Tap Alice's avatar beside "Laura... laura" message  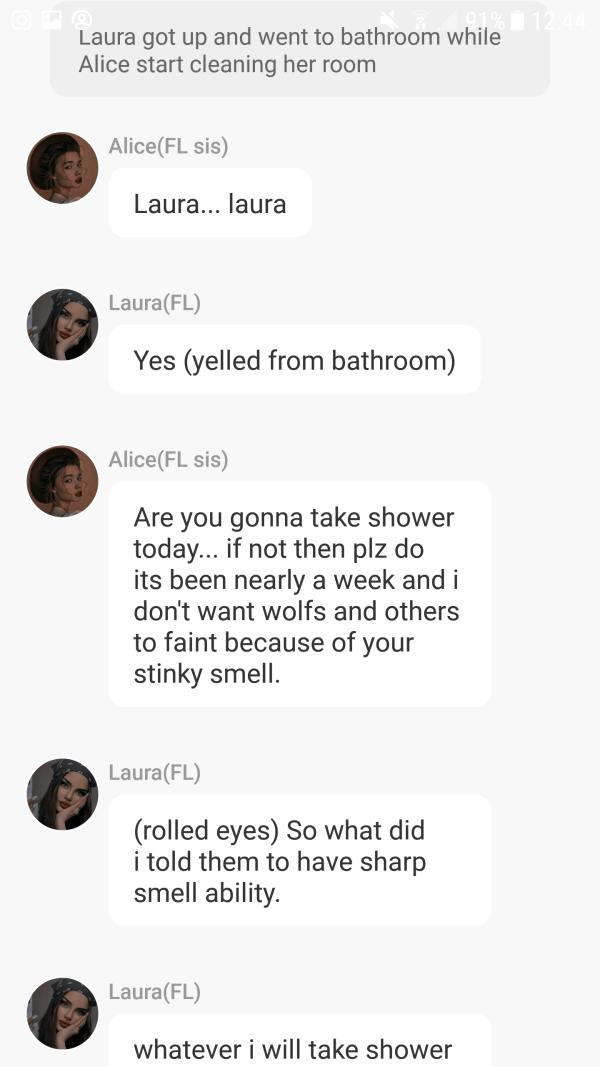coord(62,168)
